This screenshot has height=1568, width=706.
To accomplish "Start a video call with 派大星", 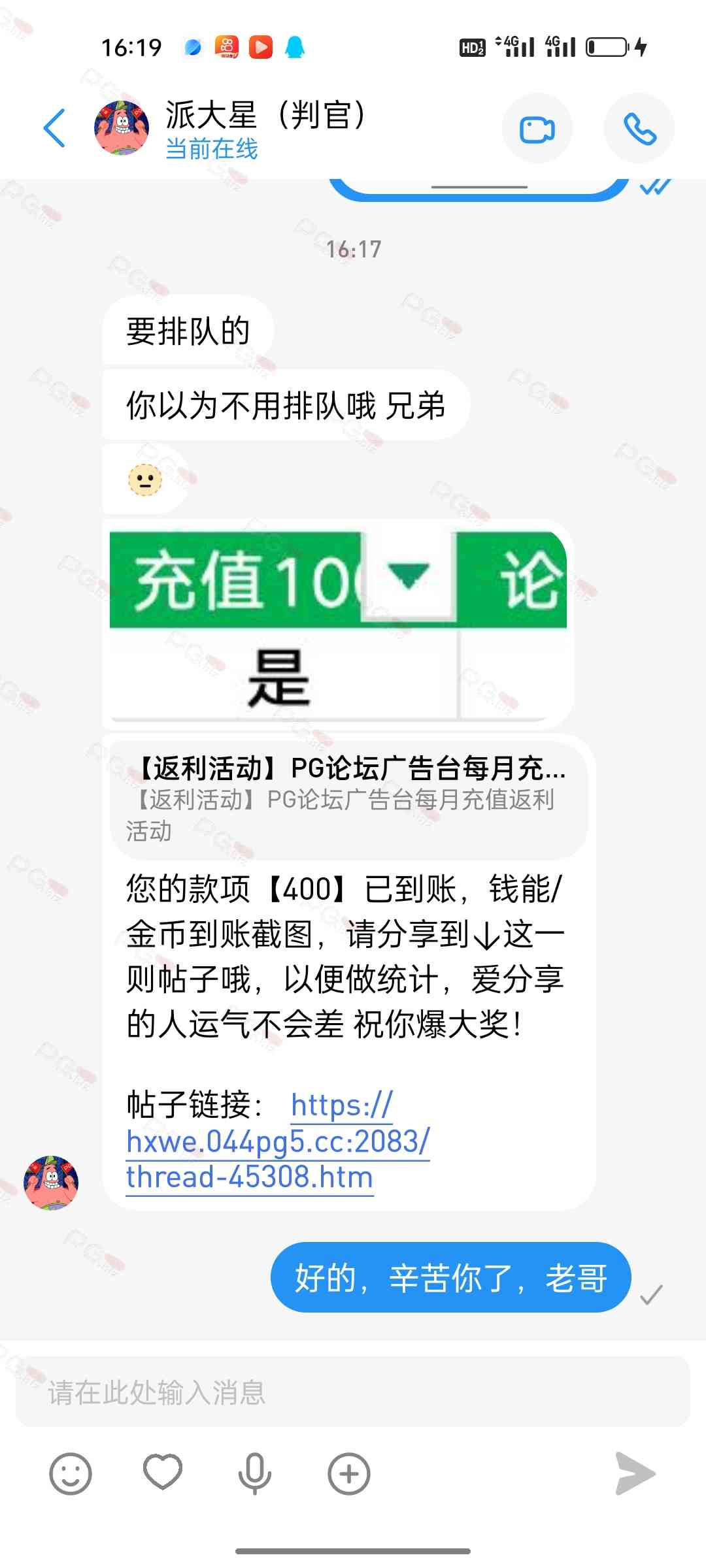I will click(537, 129).
